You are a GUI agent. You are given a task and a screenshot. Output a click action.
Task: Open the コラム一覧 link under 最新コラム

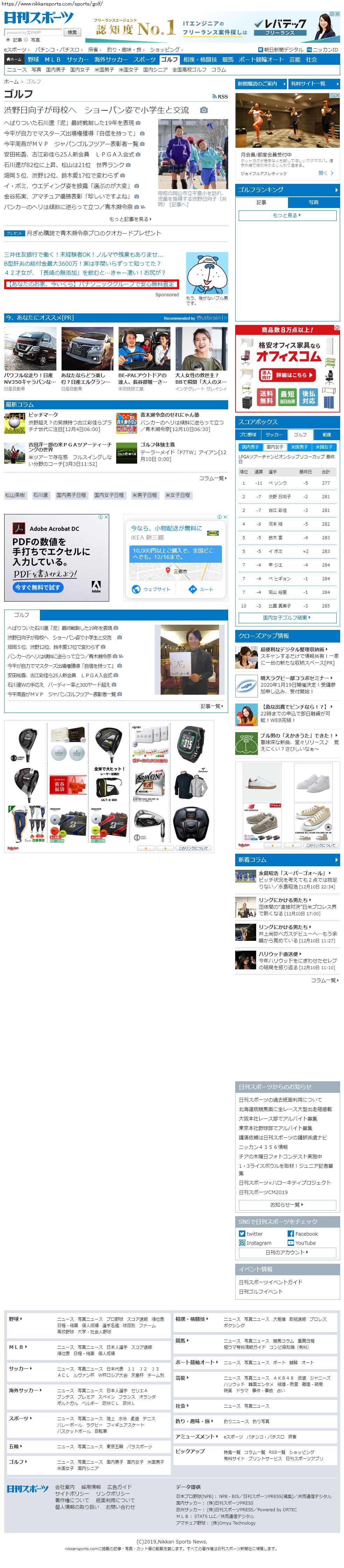tap(213, 478)
